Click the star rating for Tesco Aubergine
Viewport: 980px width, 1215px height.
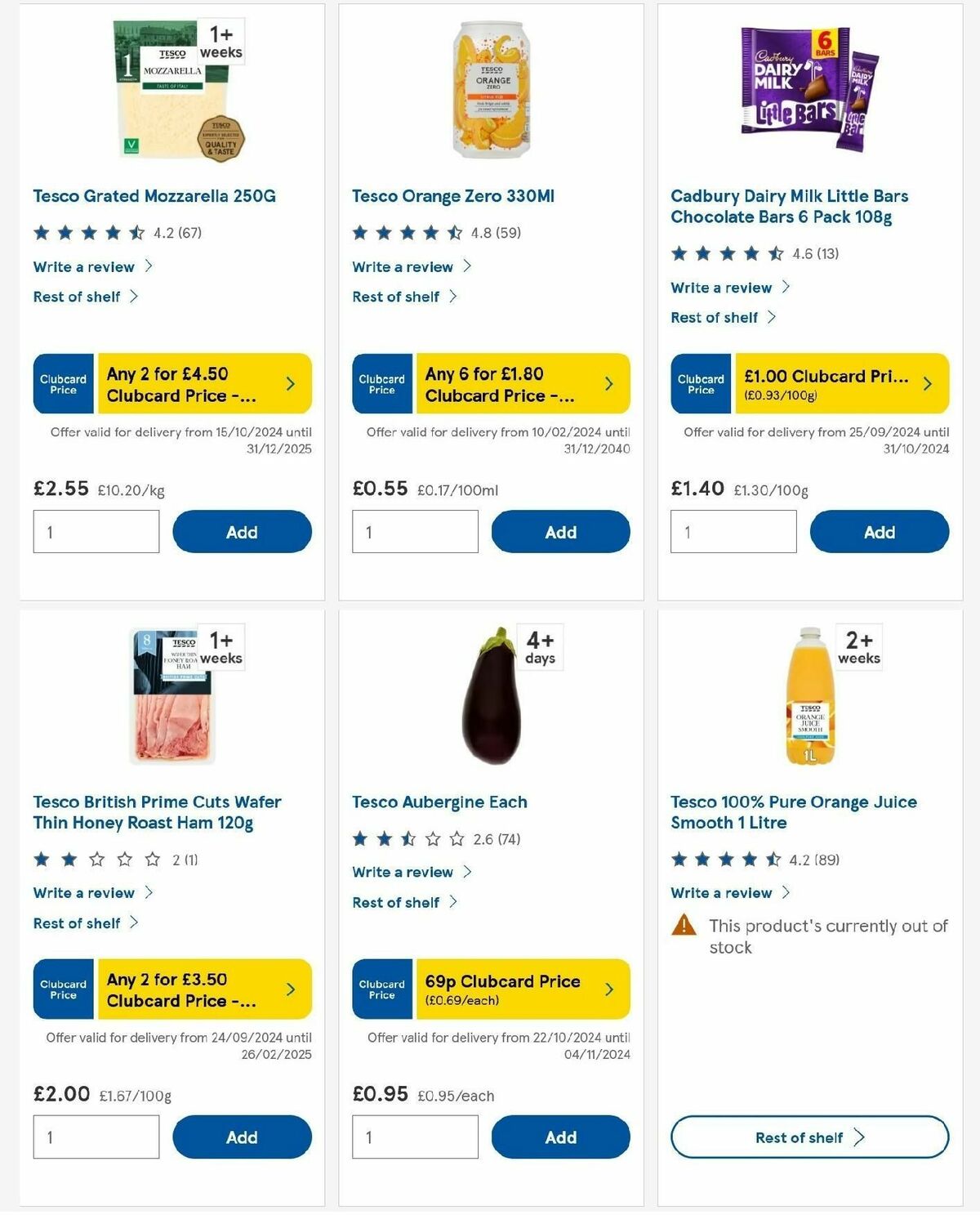click(407, 838)
